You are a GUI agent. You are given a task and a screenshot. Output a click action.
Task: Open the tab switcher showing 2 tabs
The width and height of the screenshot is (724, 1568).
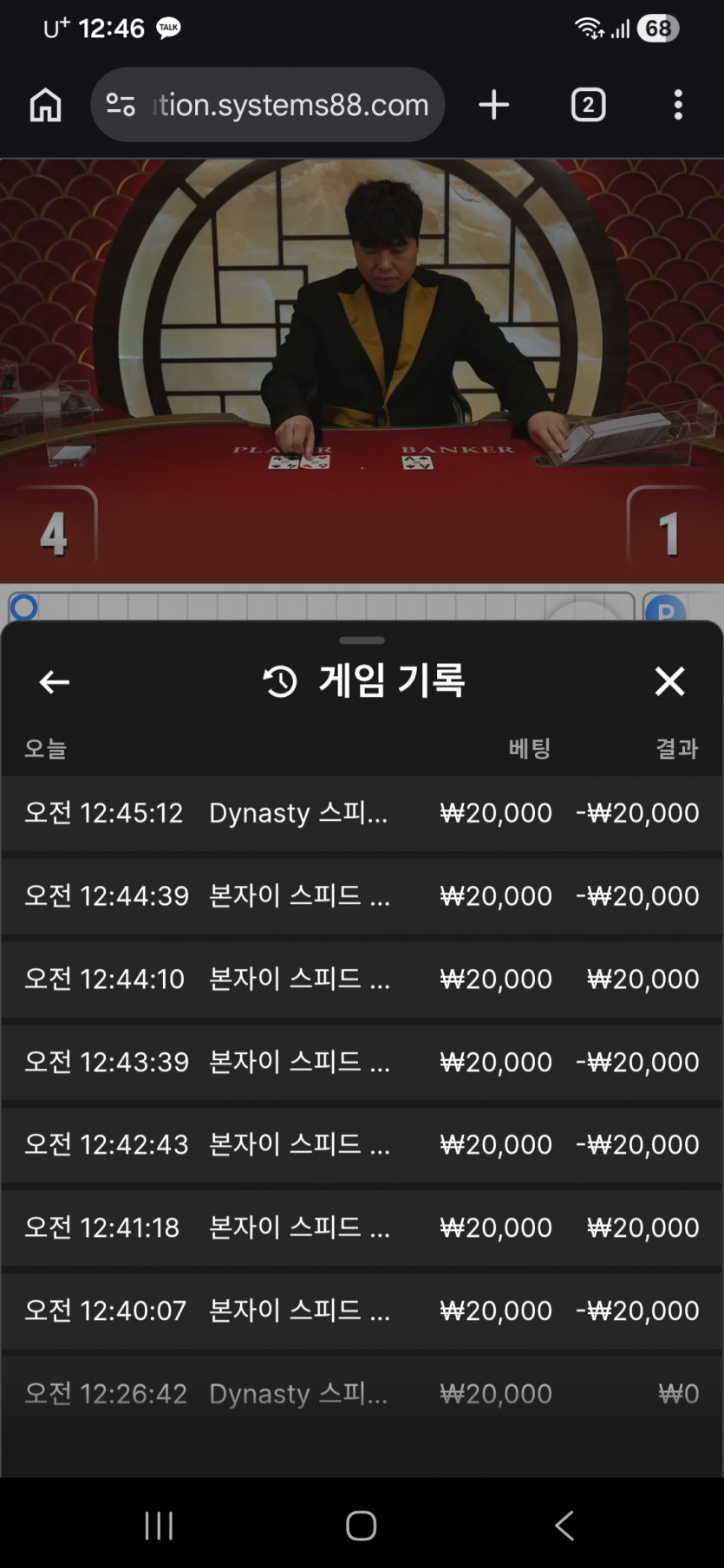pos(588,106)
